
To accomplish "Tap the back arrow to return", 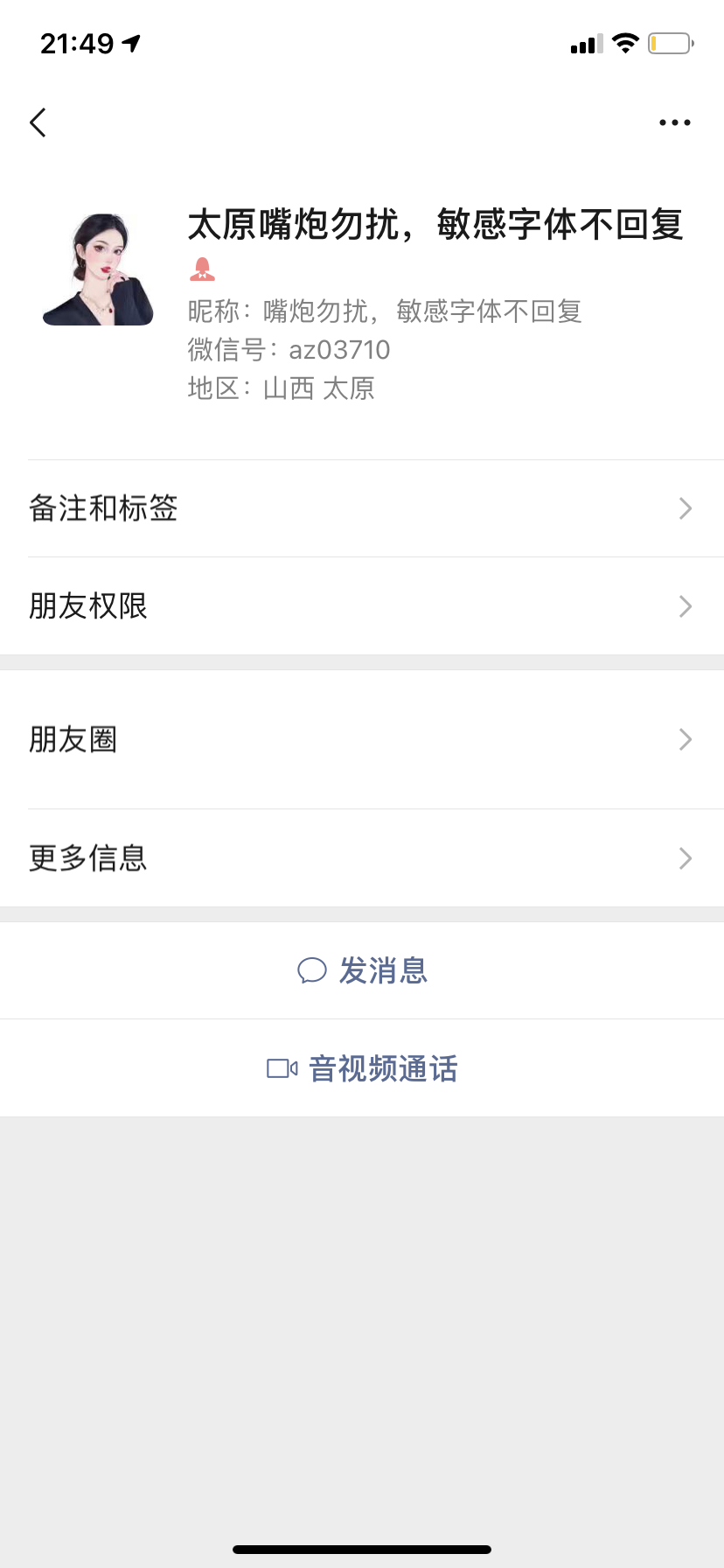I will tap(38, 122).
